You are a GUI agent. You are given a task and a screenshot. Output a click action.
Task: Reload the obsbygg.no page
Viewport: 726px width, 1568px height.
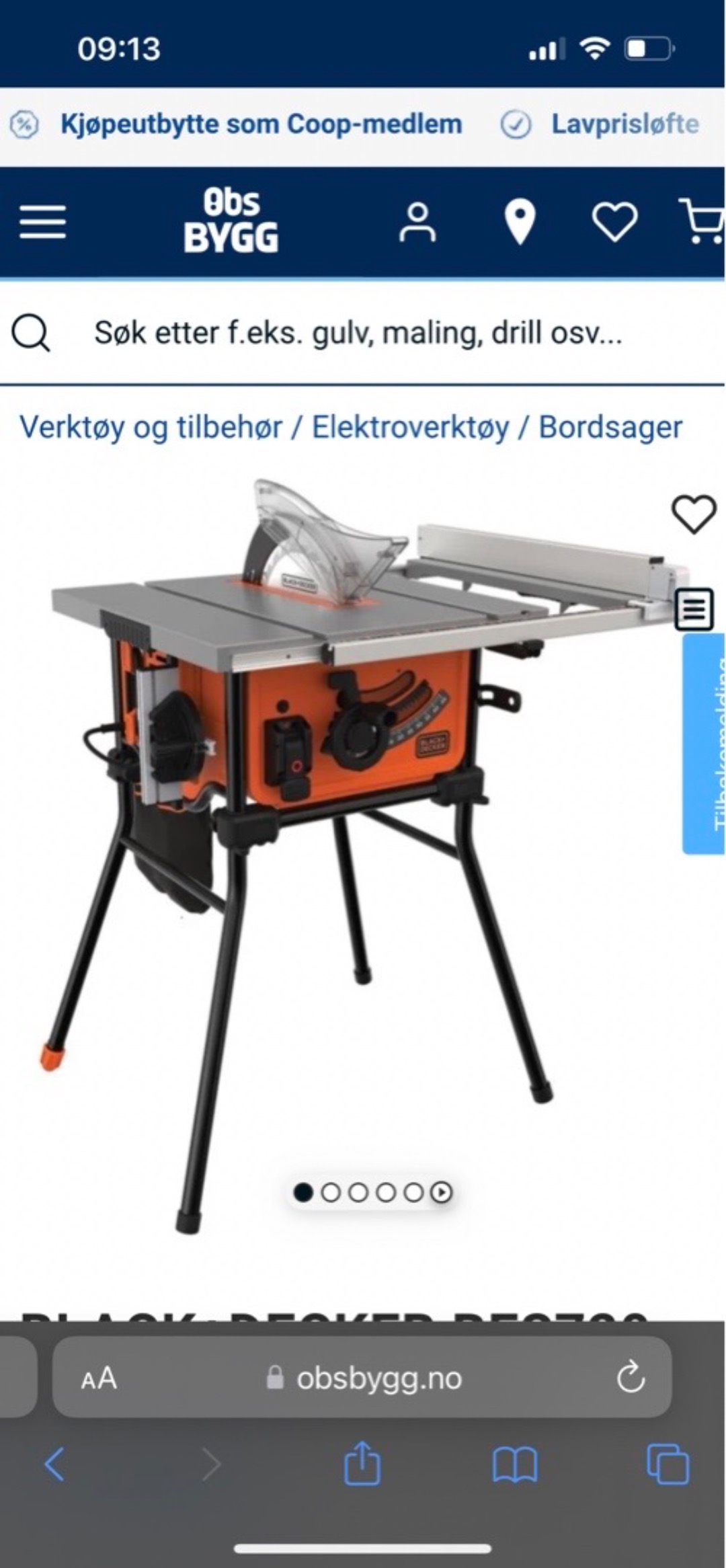(631, 1378)
